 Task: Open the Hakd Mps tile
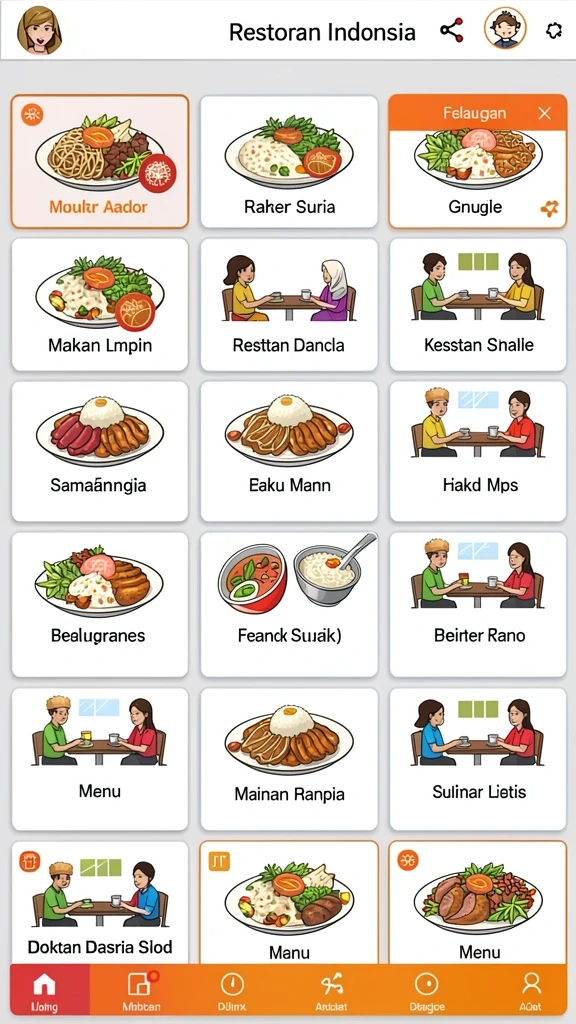(478, 451)
